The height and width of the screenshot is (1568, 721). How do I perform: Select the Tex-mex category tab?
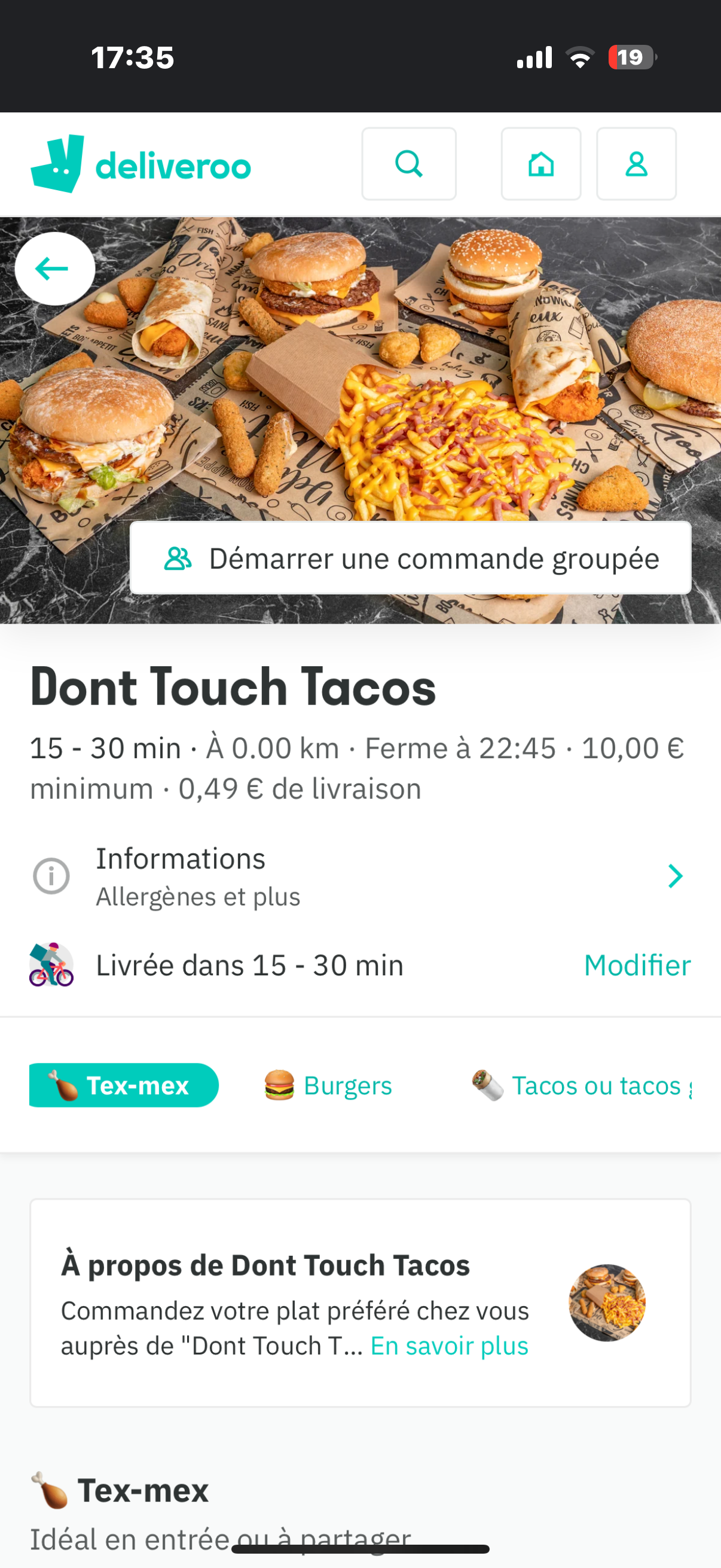coord(124,1085)
